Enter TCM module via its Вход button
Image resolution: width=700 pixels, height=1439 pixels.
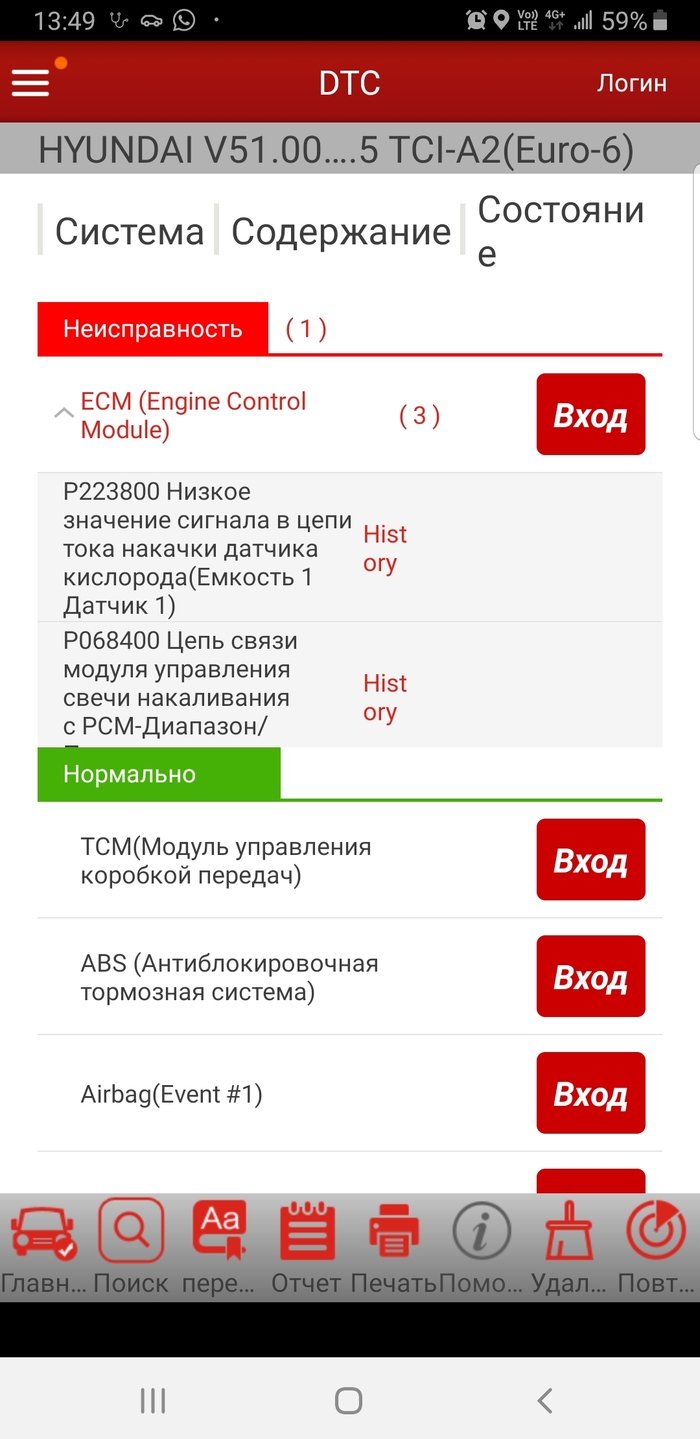tap(590, 860)
